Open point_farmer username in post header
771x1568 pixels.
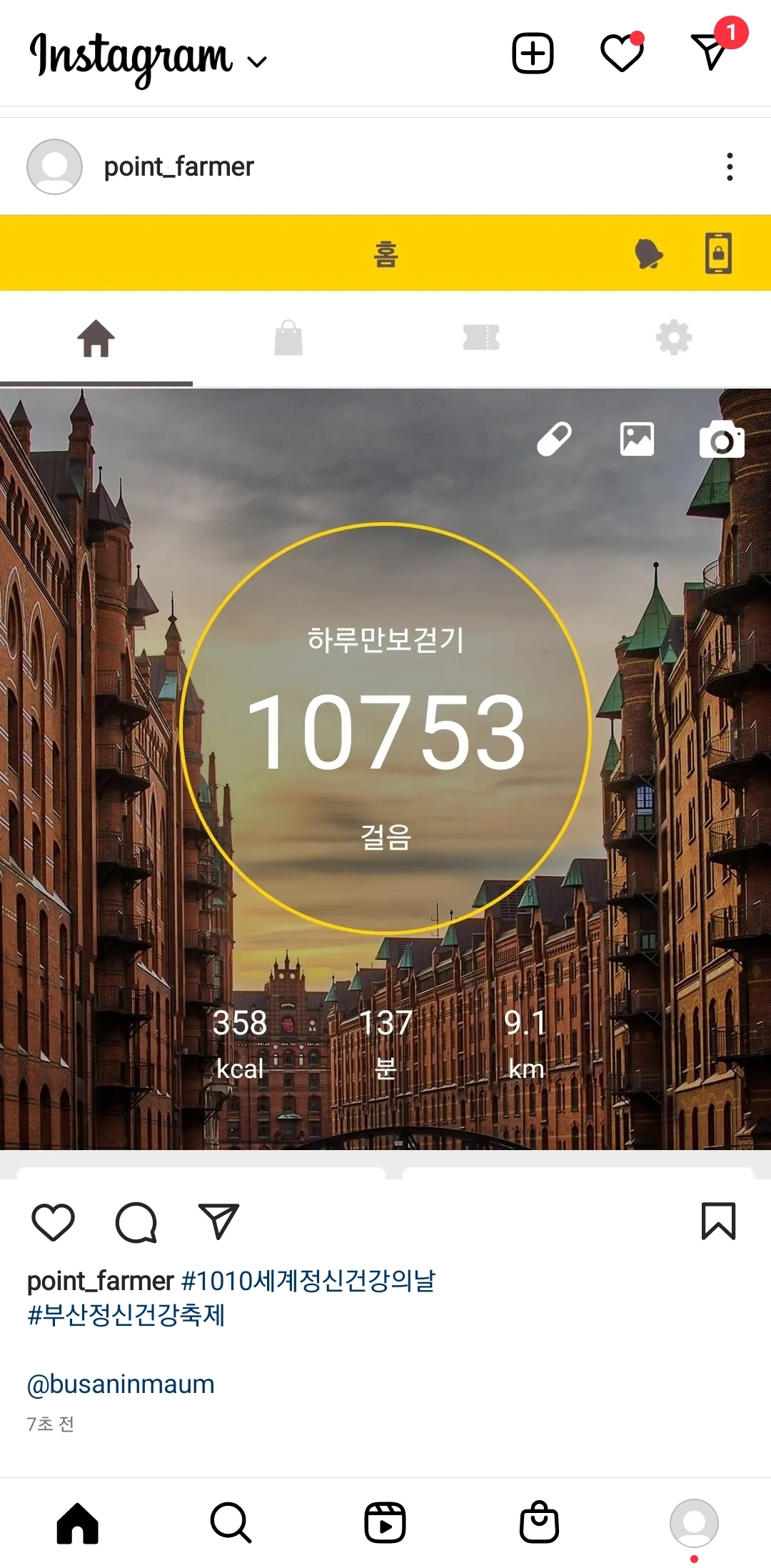[x=178, y=166]
